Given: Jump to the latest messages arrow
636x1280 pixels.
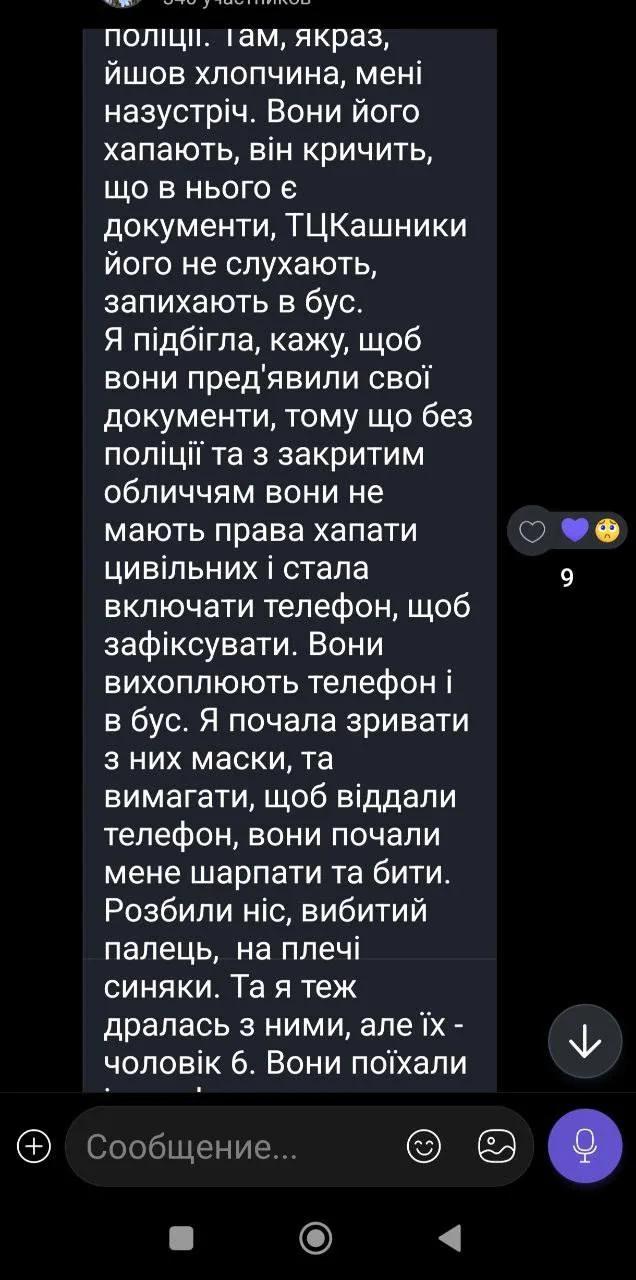Looking at the screenshot, I should [585, 1041].
